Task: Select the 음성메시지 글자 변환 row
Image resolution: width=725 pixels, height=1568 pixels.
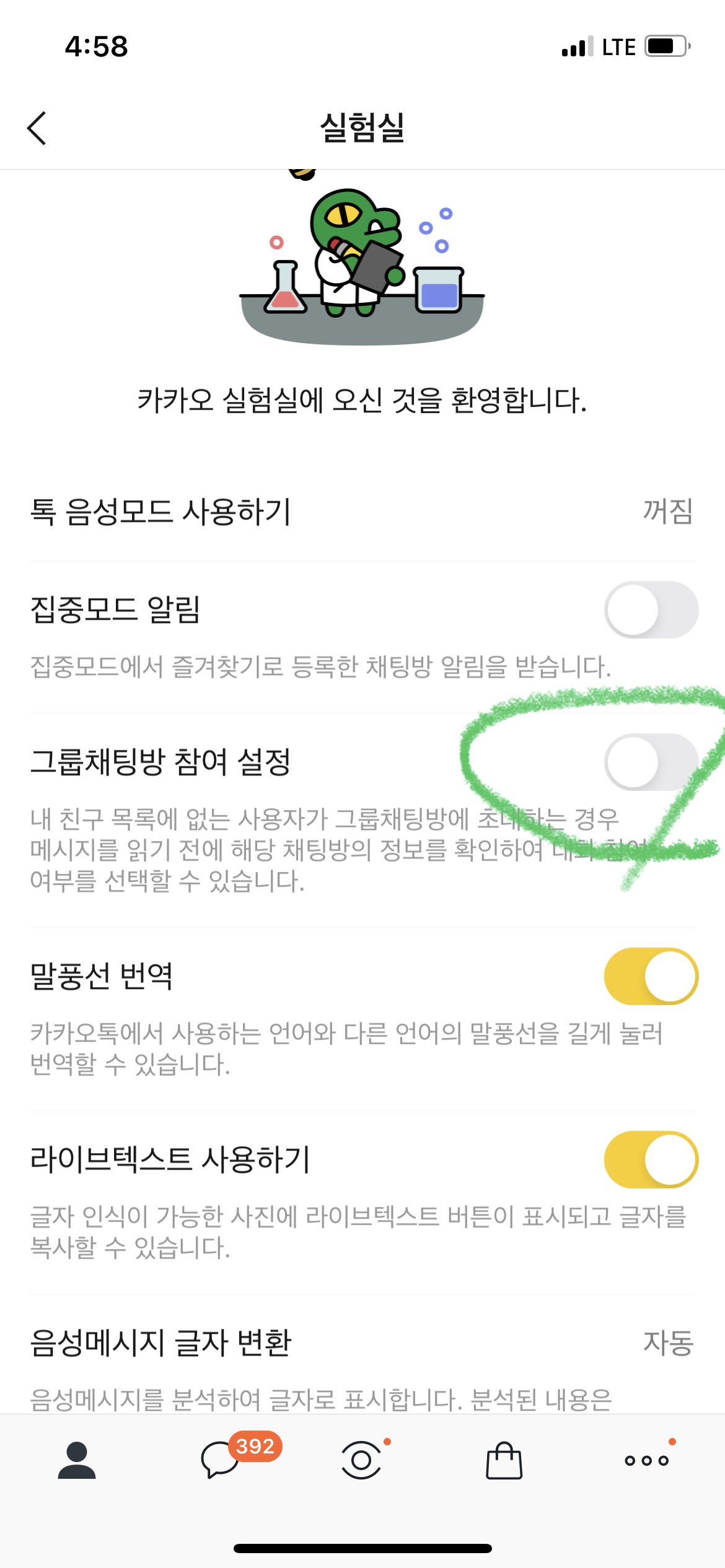Action: (x=248, y=1344)
